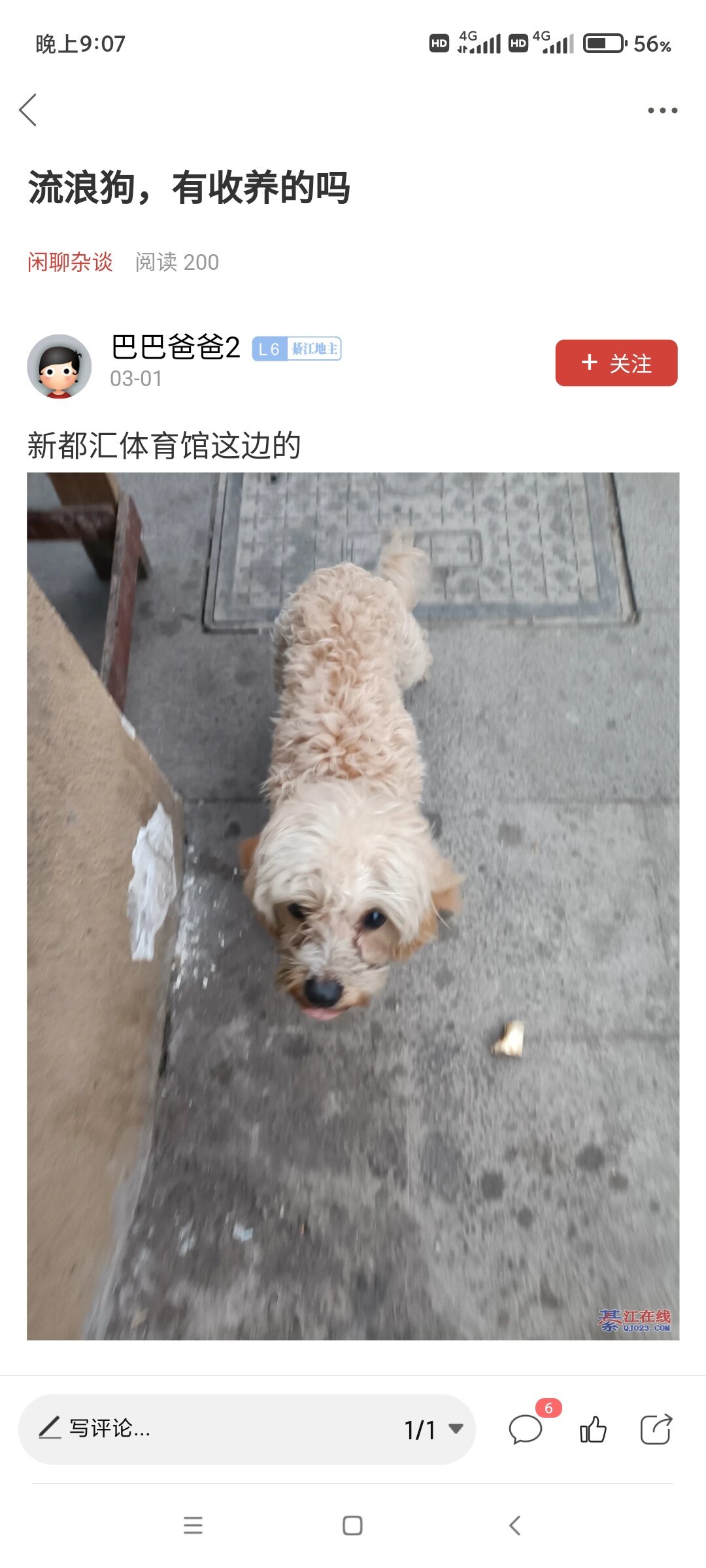View 巴巴爸爸2's profile avatar
706x1568 pixels.
click(59, 366)
